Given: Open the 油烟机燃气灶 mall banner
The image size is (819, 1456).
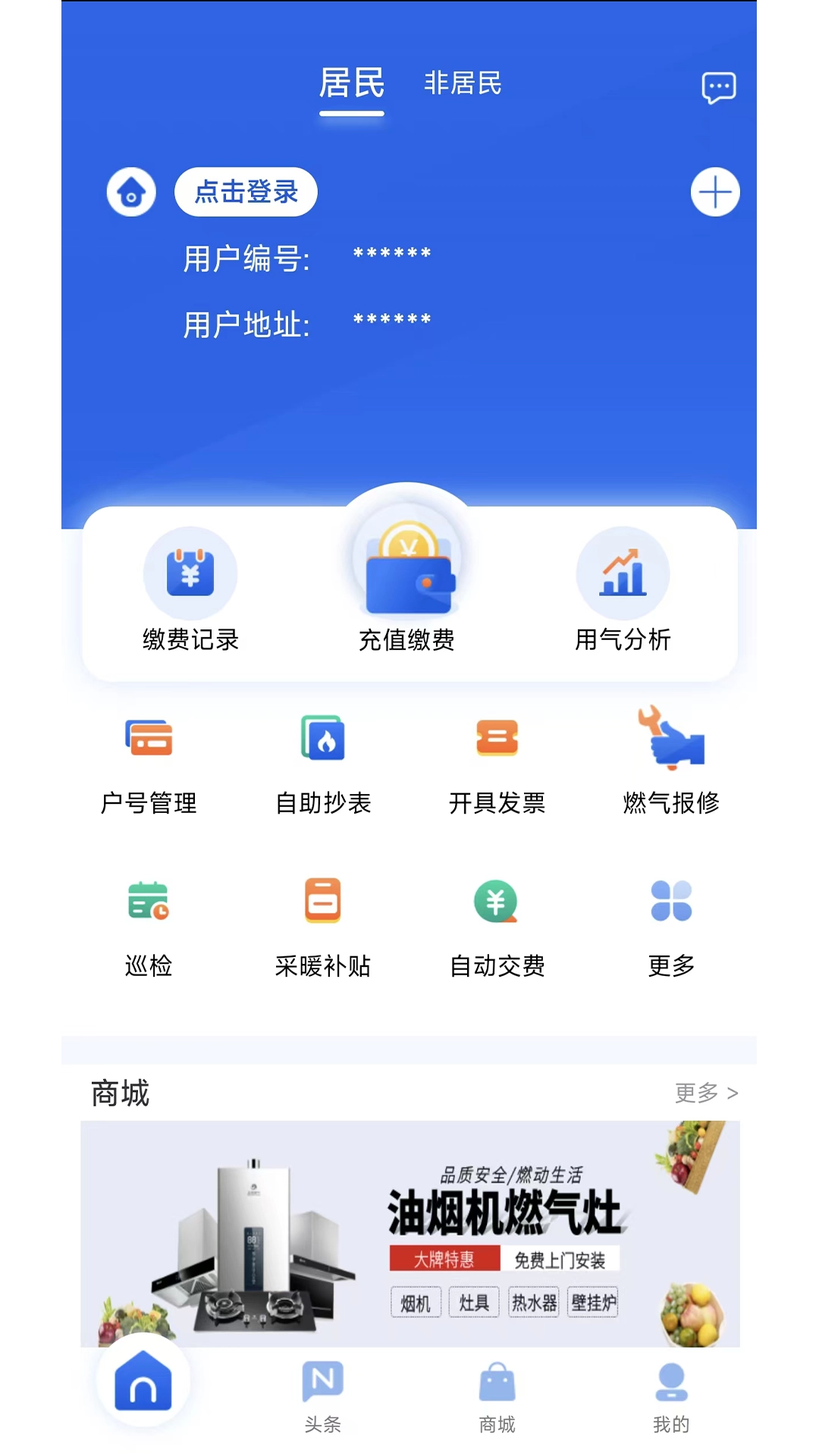Looking at the screenshot, I should point(409,1233).
